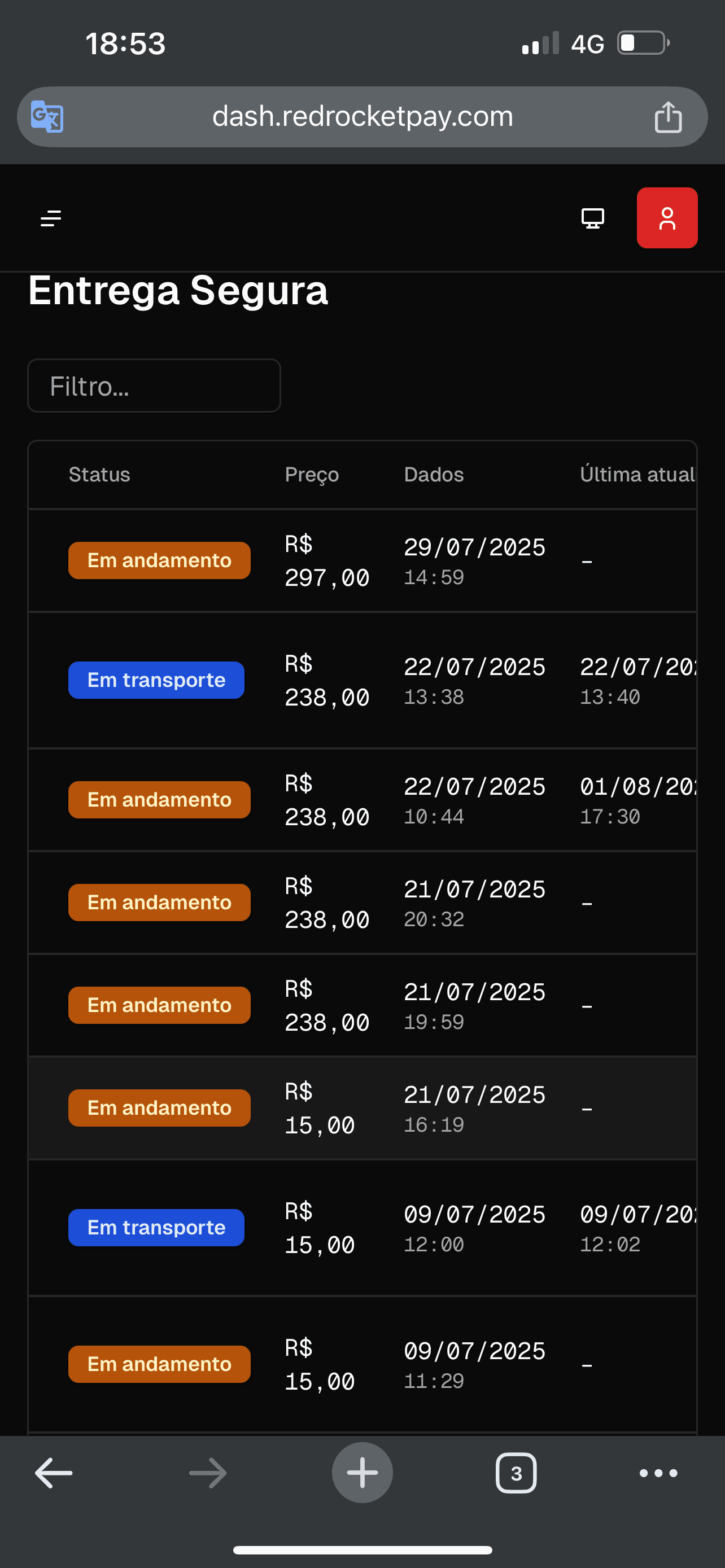Select the order dated 22/07/2025 10:44
The height and width of the screenshot is (1568, 725).
coord(362,800)
